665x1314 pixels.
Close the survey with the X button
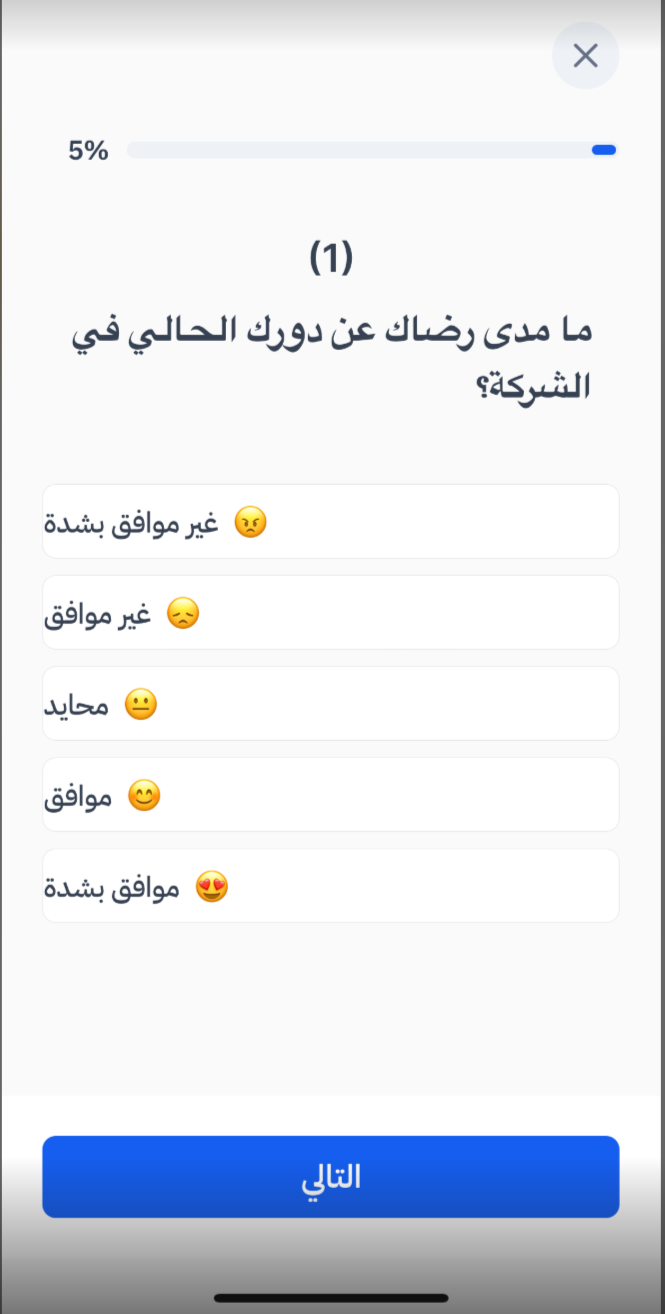coord(585,56)
